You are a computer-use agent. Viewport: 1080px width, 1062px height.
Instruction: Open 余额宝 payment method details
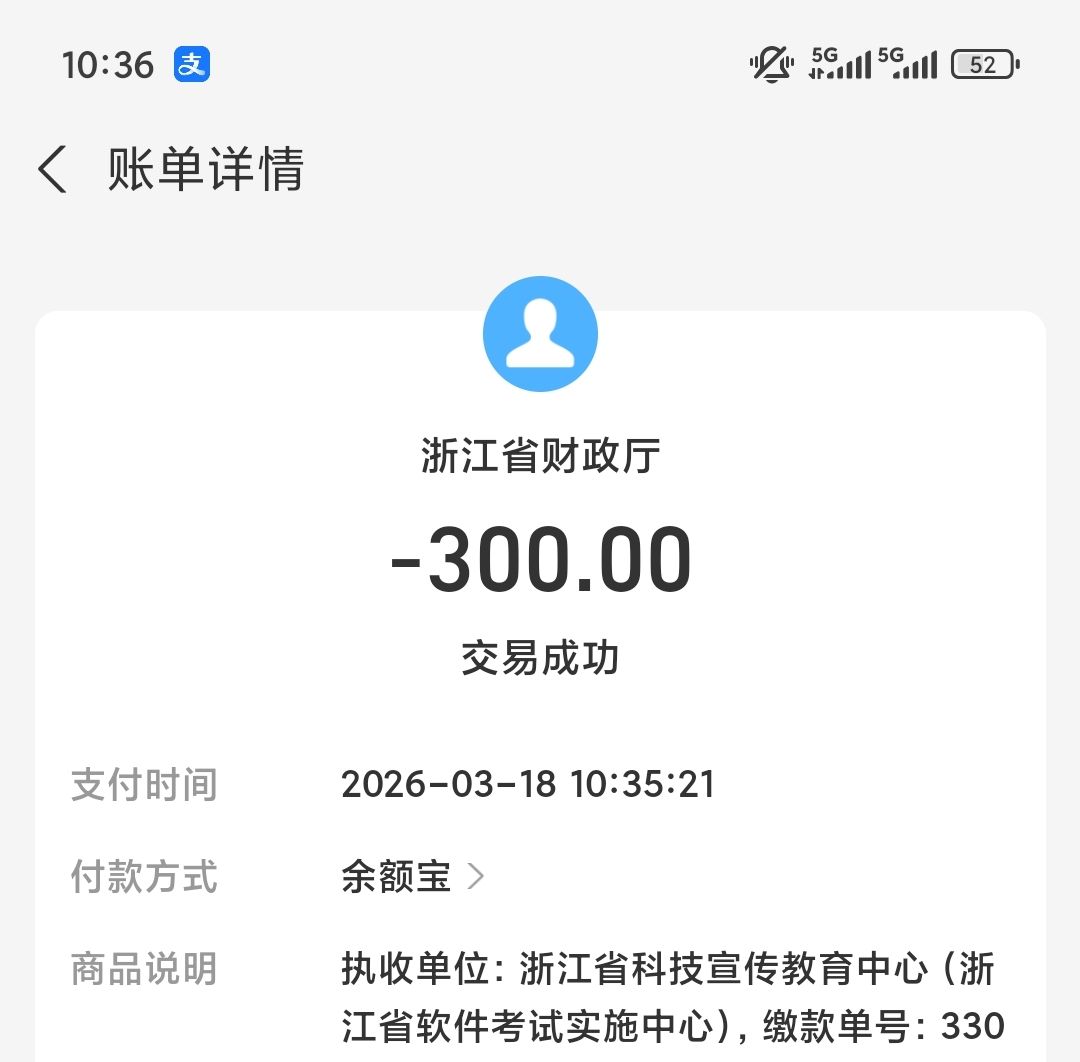412,877
